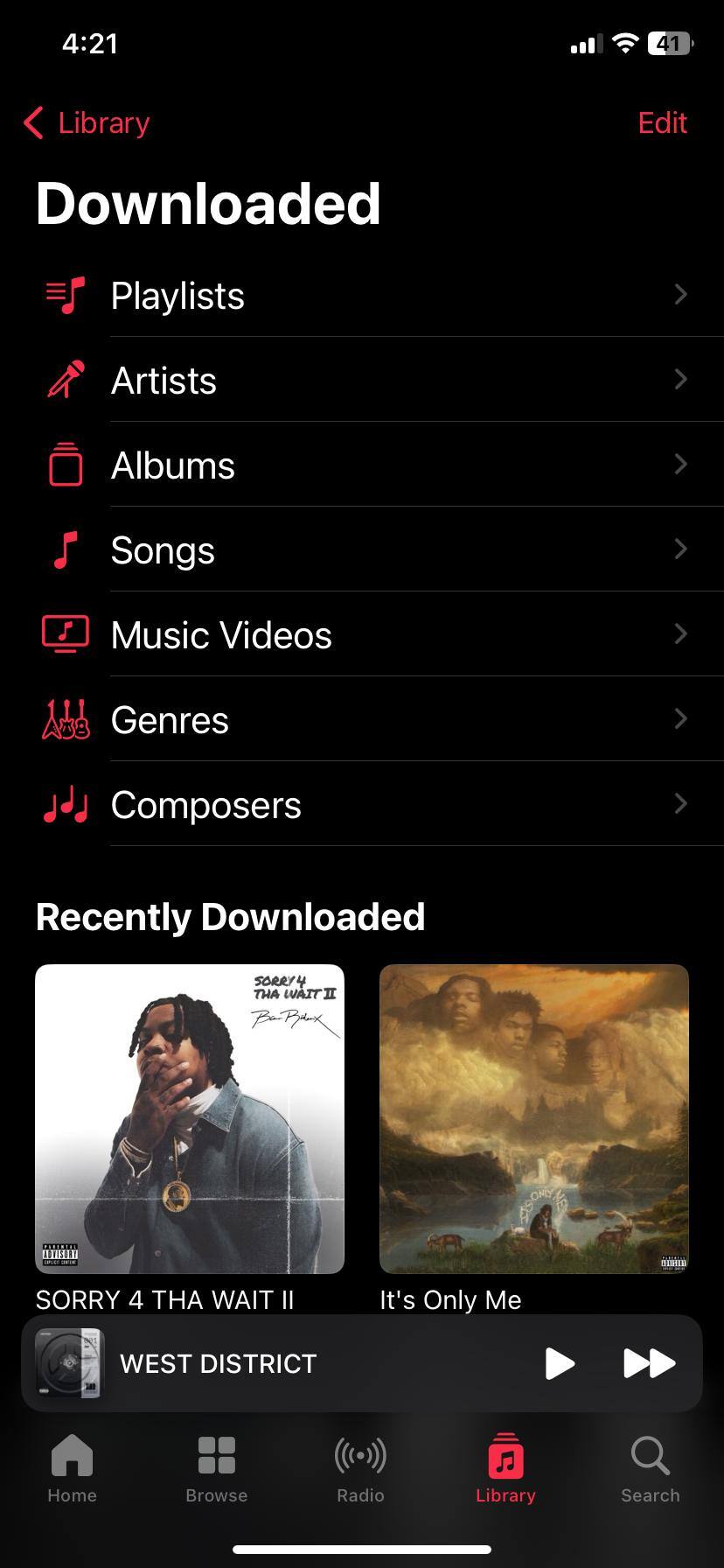The image size is (724, 1568).
Task: Switch to the Radio tab
Action: (361, 1470)
